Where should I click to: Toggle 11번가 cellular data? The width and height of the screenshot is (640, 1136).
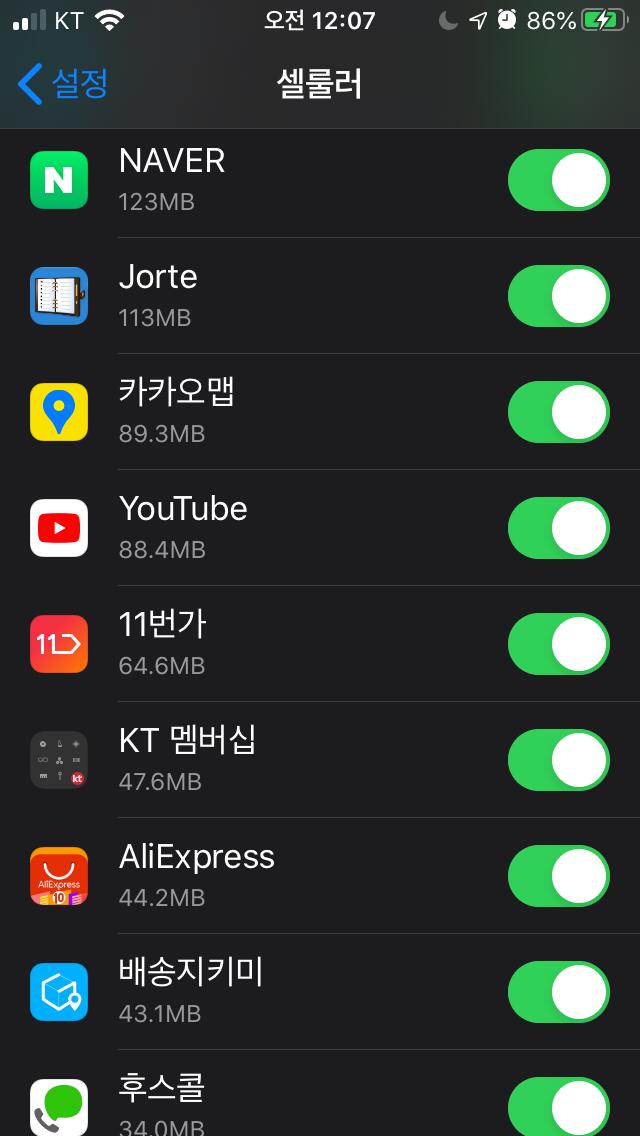[558, 643]
